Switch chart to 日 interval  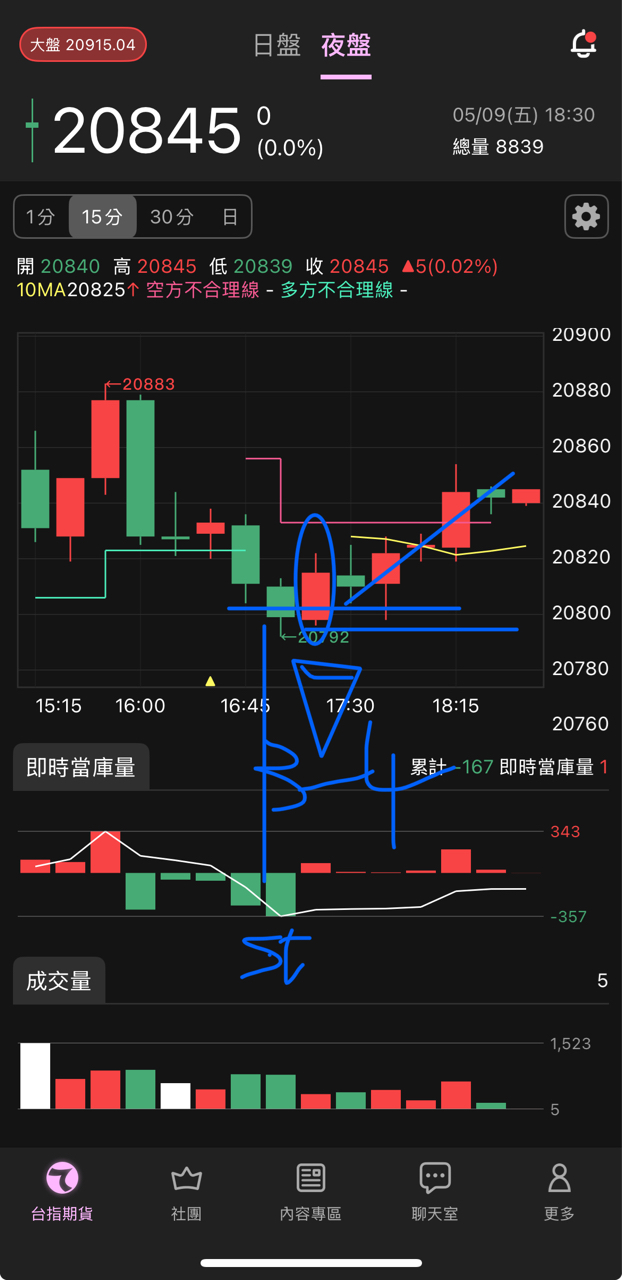pos(230,217)
